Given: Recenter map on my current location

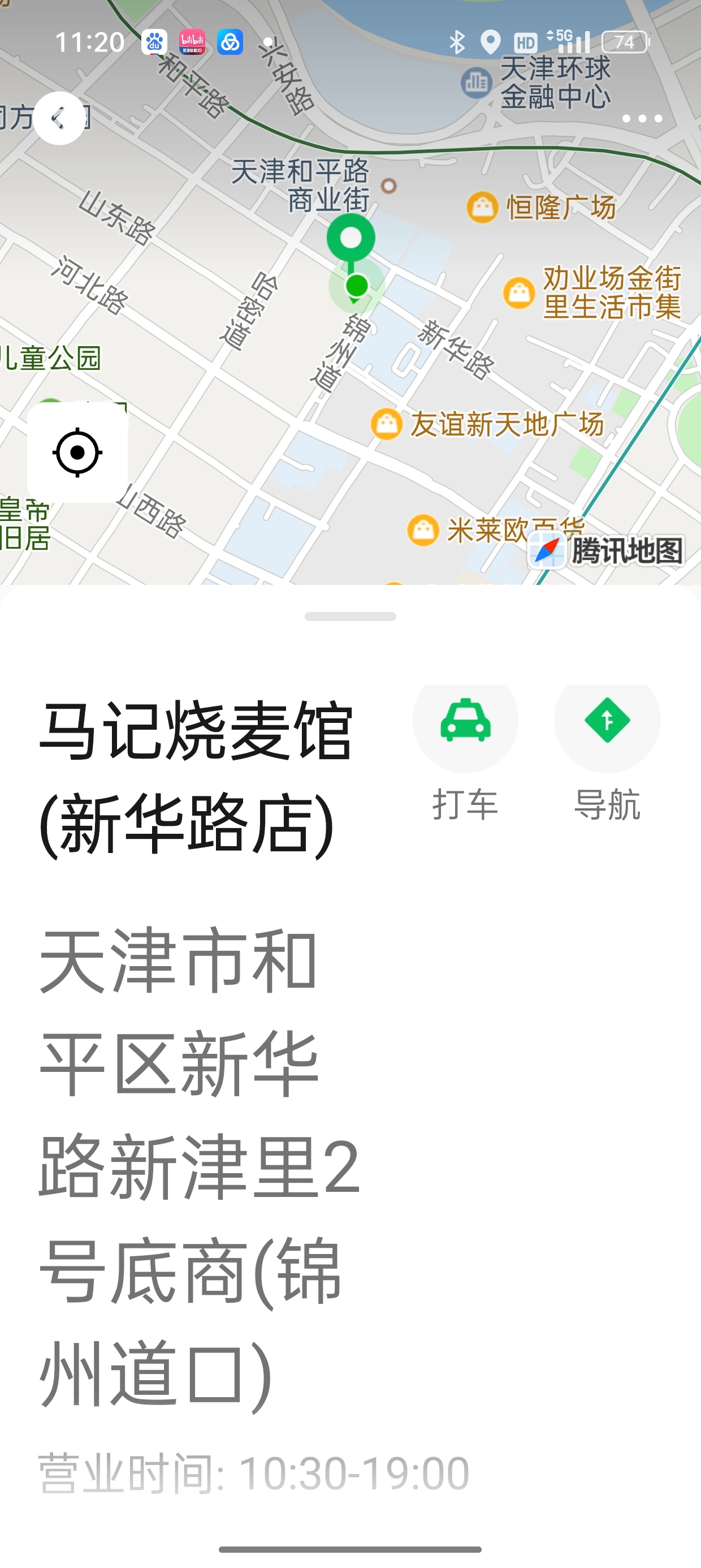Looking at the screenshot, I should 77,453.
